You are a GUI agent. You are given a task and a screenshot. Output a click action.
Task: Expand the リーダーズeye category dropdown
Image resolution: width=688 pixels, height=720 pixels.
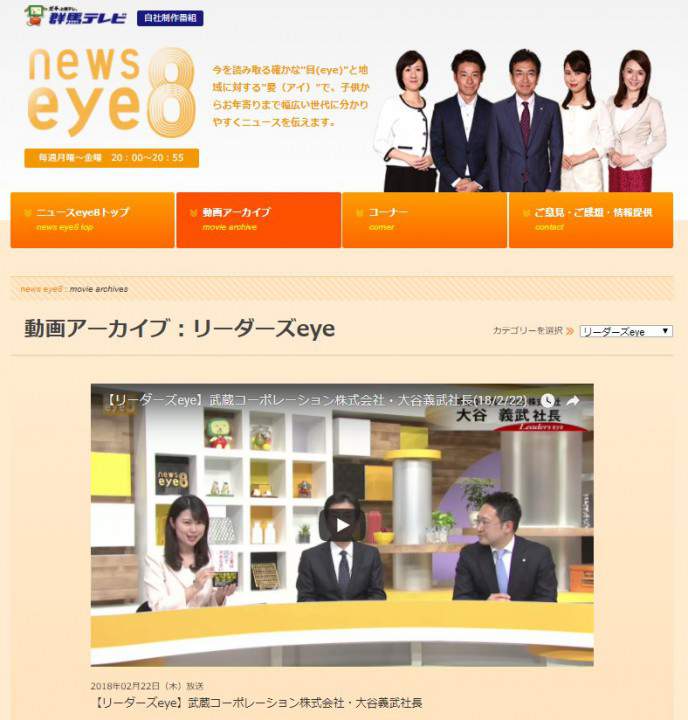[625, 331]
